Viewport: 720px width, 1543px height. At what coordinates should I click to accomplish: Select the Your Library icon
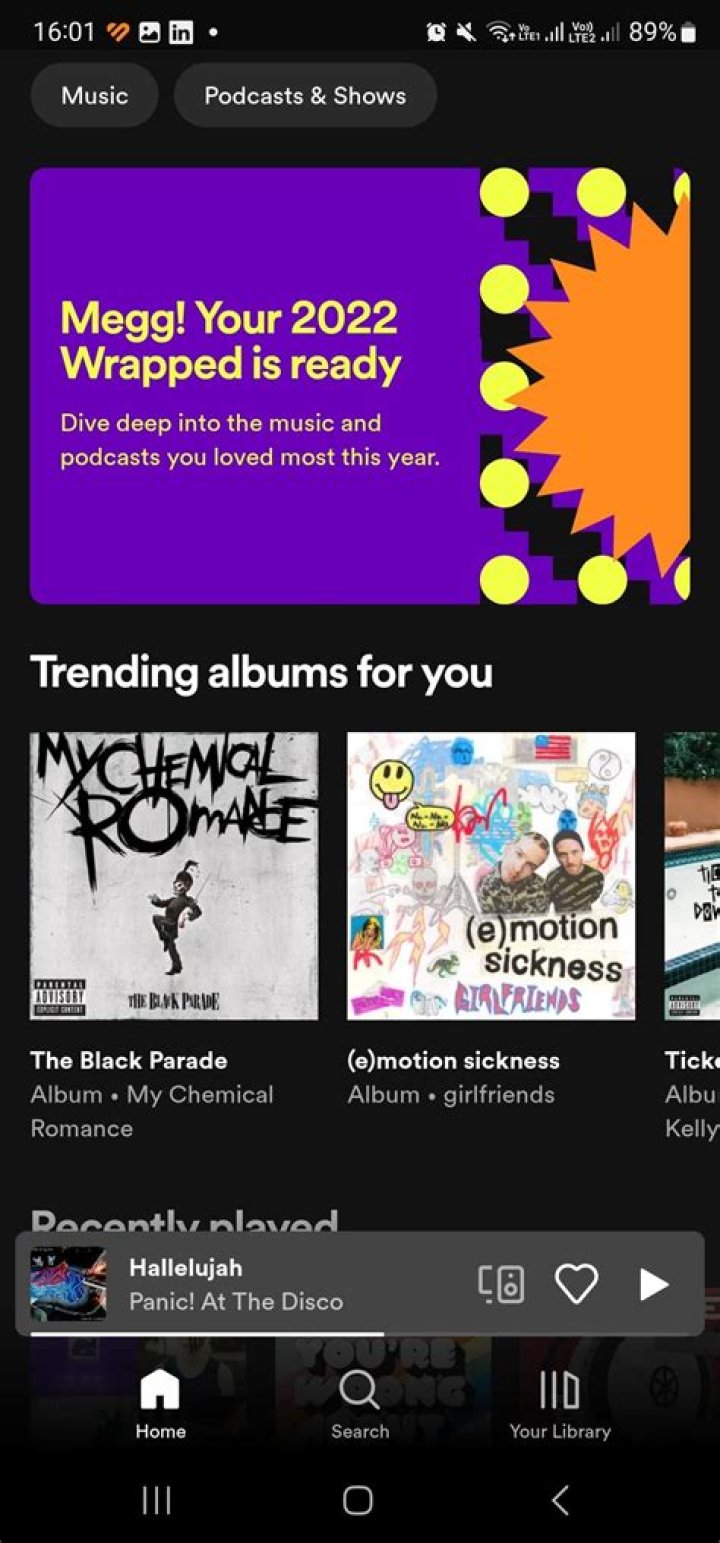pyautogui.click(x=559, y=1390)
